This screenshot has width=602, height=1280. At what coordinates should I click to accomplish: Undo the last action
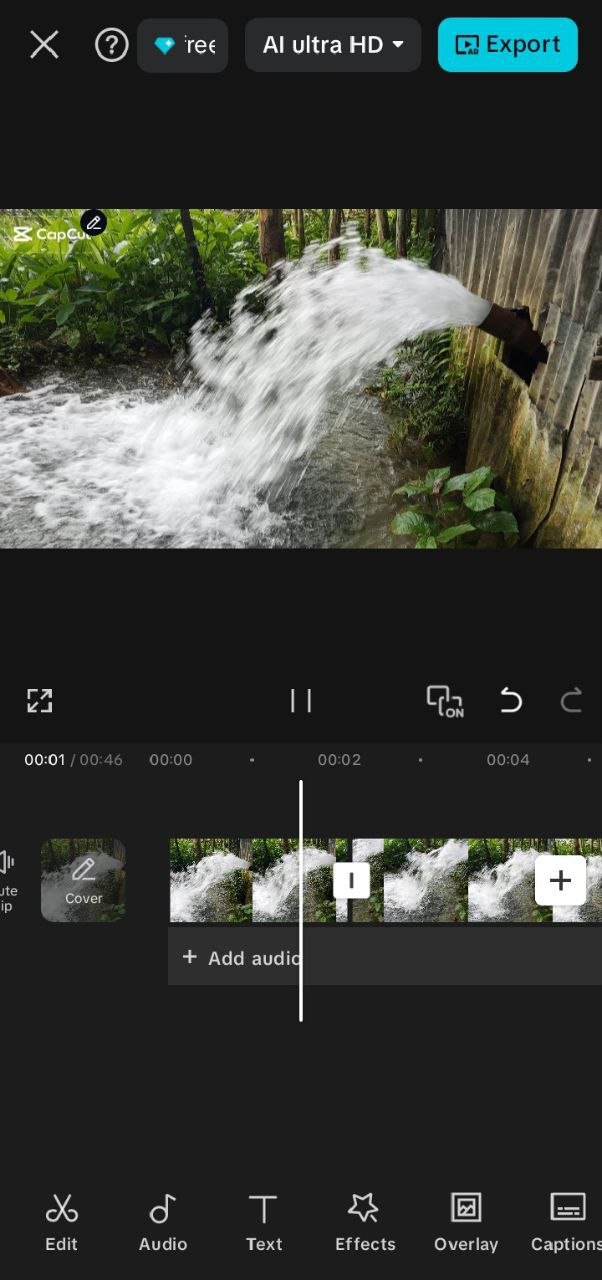click(x=511, y=701)
